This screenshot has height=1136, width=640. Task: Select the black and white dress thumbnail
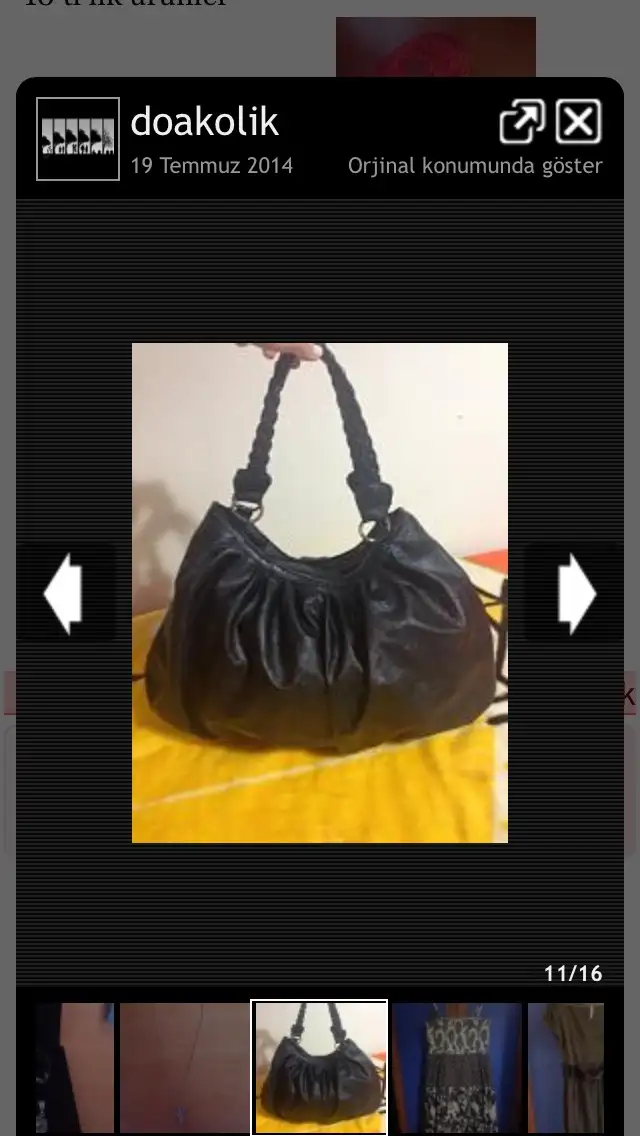tap(456, 1068)
